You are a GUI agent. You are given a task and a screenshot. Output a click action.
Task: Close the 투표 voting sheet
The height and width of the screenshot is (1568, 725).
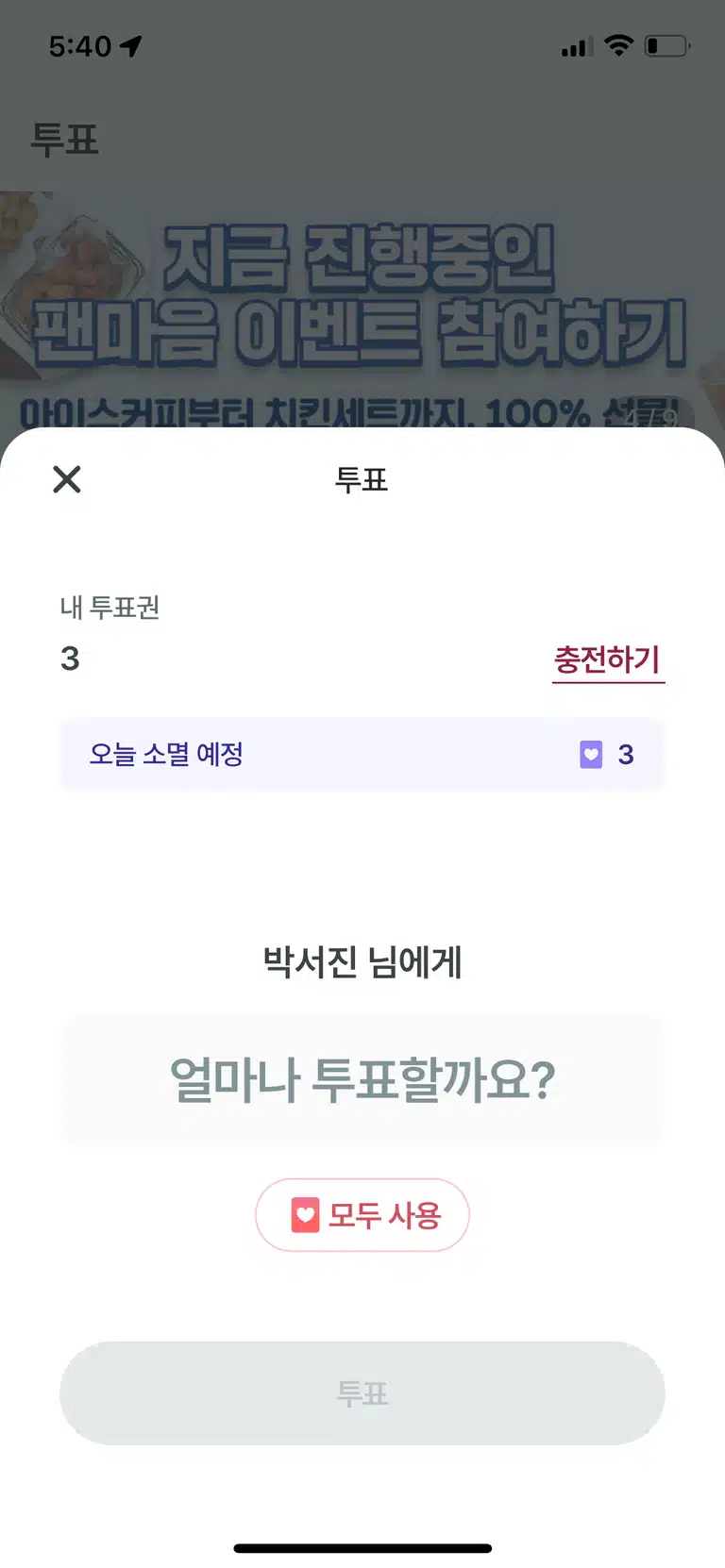click(67, 479)
